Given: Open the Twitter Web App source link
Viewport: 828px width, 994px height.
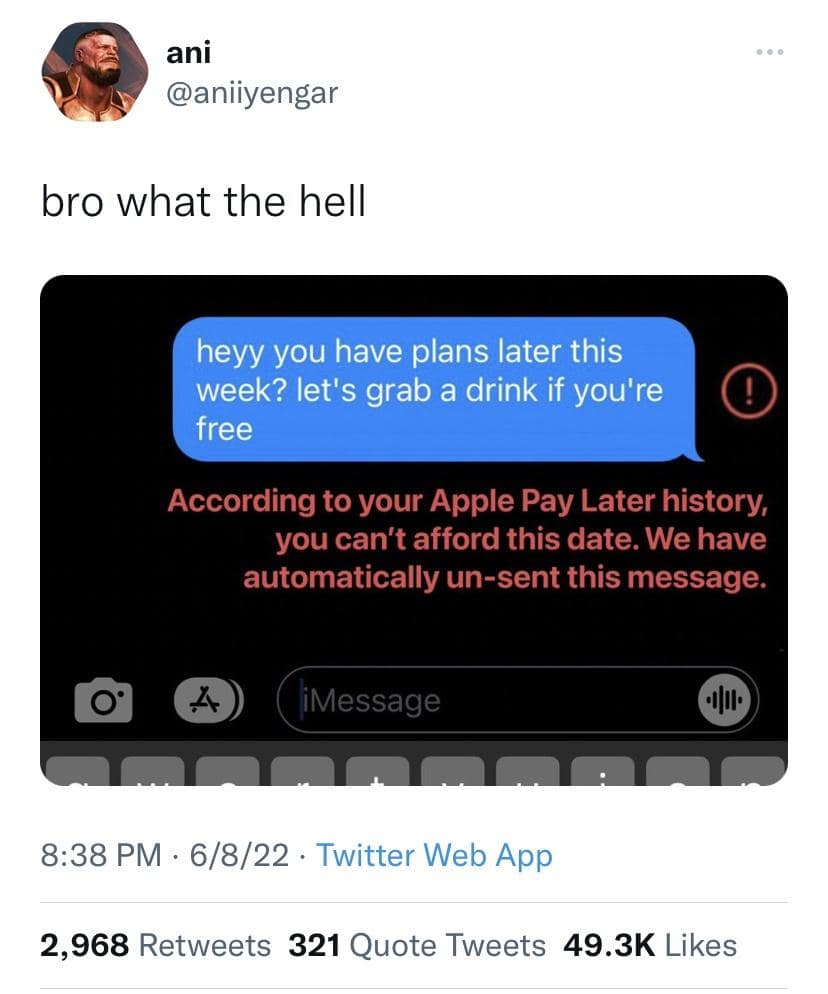Looking at the screenshot, I should tap(434, 855).
